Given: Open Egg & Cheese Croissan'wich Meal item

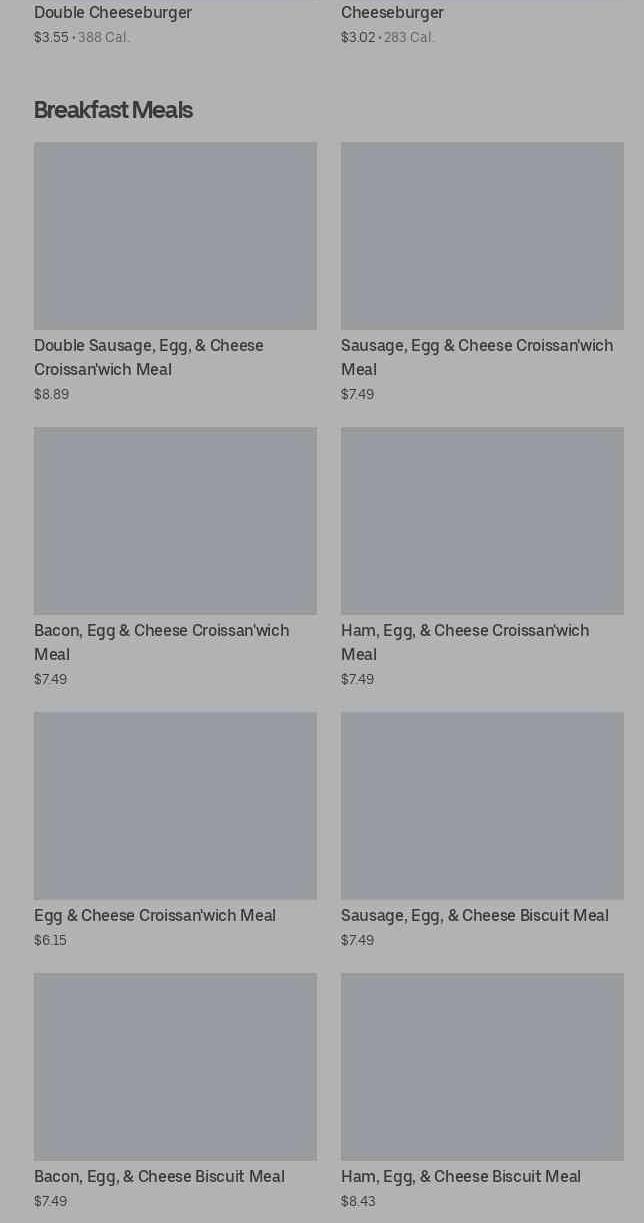Looking at the screenshot, I should click(x=175, y=806).
